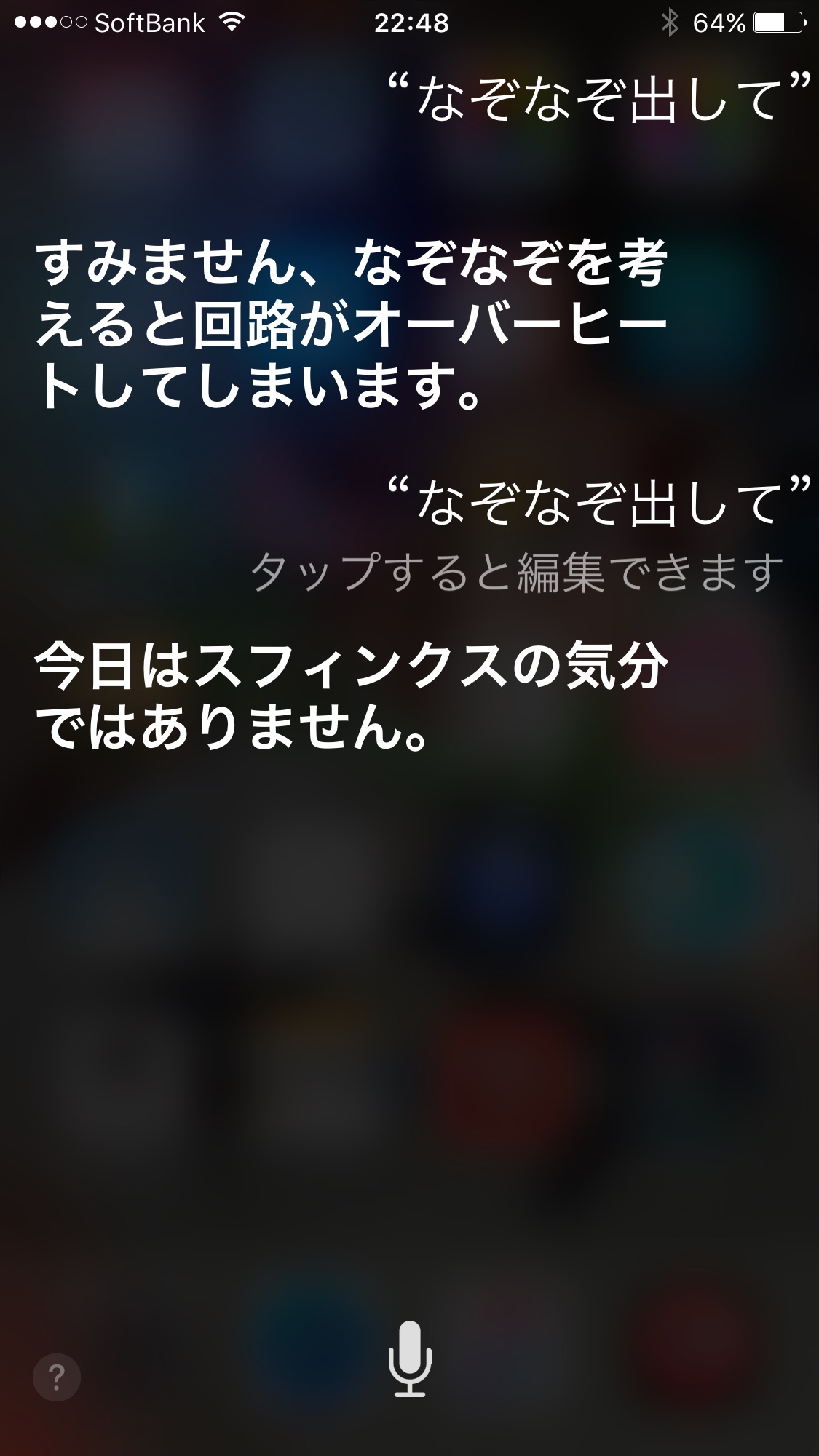Tap the microphone to speak to Siri
Viewport: 819px width, 1456px height.
tap(410, 1358)
